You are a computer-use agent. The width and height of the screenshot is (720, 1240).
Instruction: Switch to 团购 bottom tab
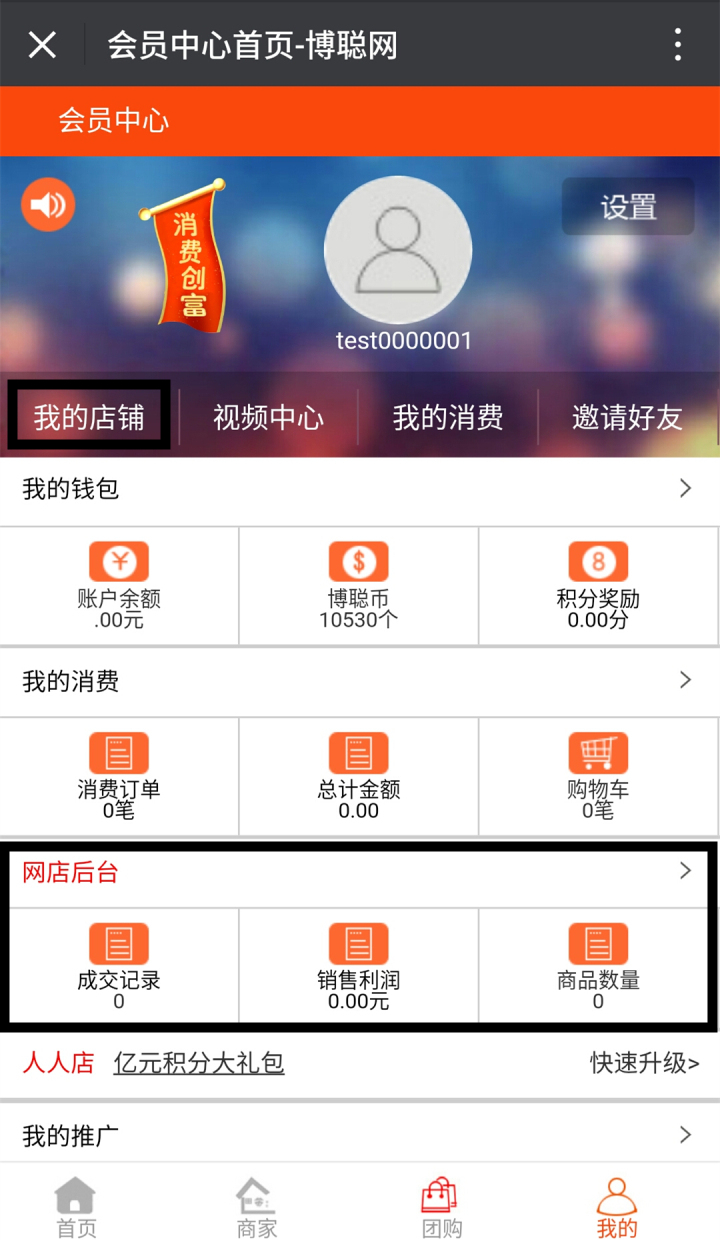tap(440, 1207)
